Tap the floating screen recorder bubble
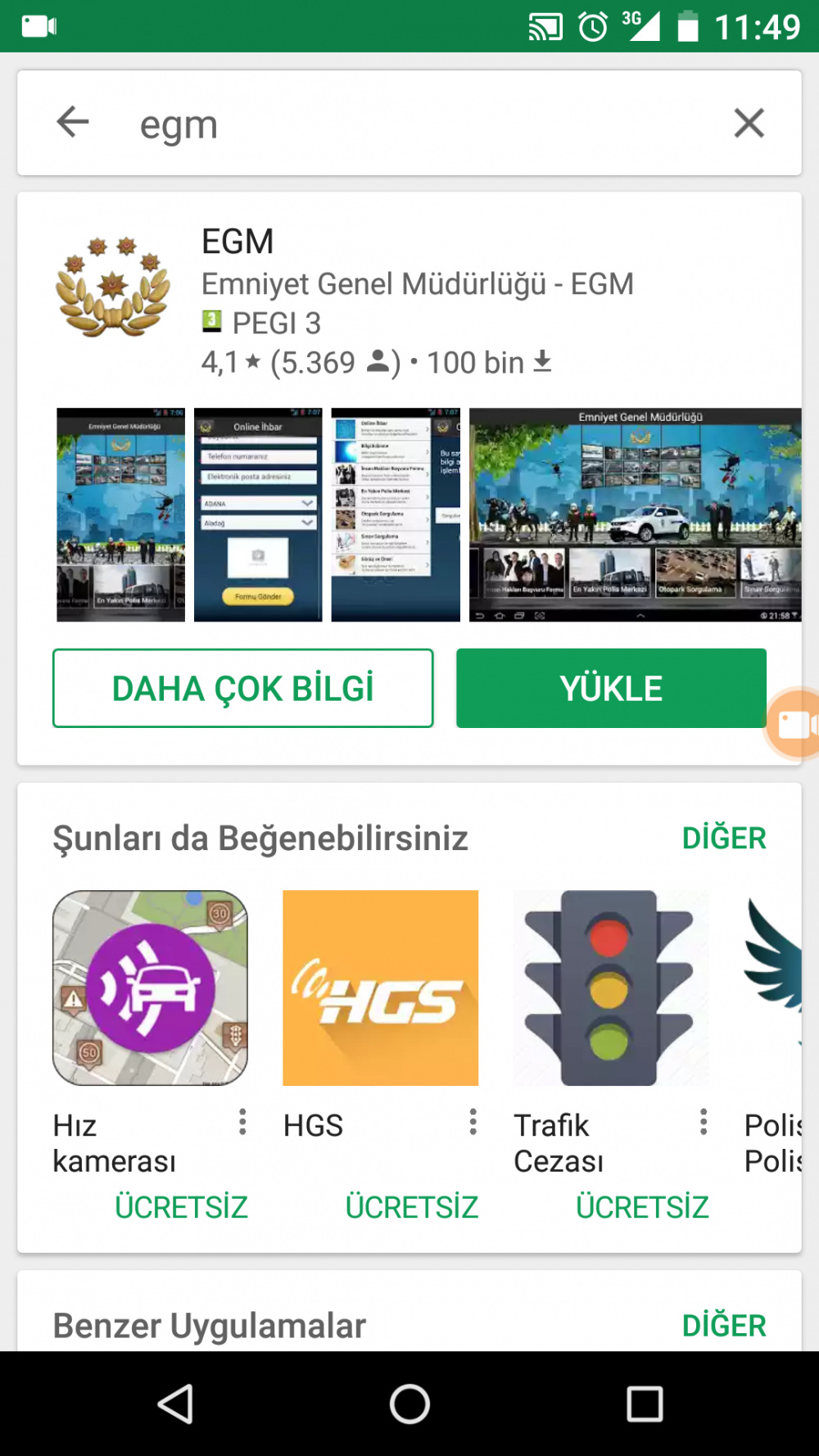Screen dimensions: 819x1456 point(794,724)
